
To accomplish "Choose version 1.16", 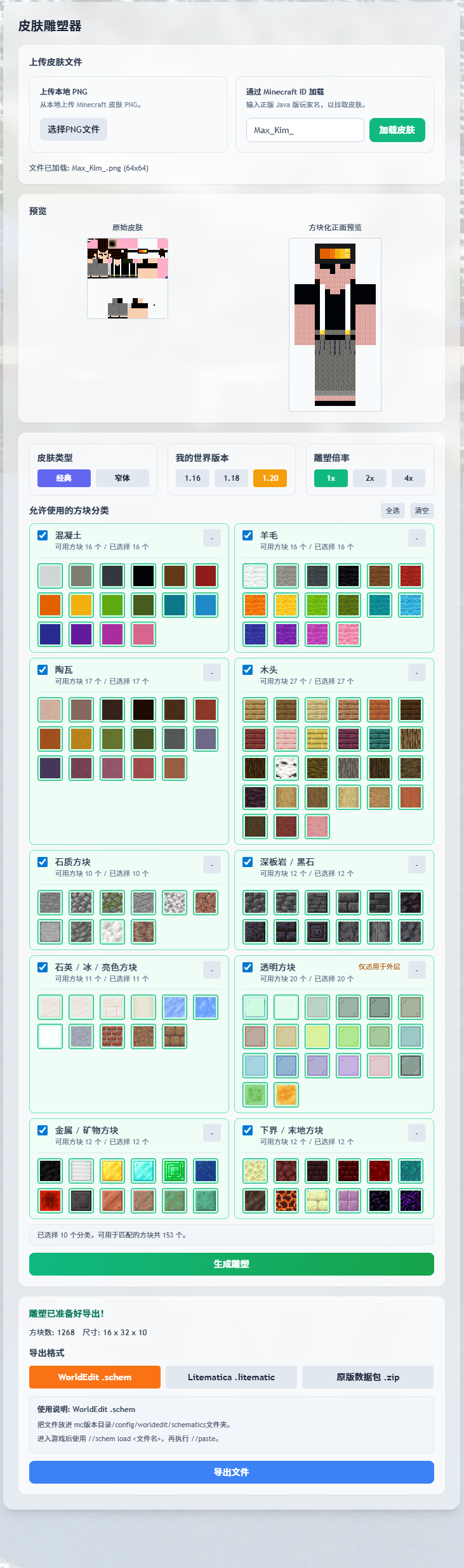I will 192,478.
